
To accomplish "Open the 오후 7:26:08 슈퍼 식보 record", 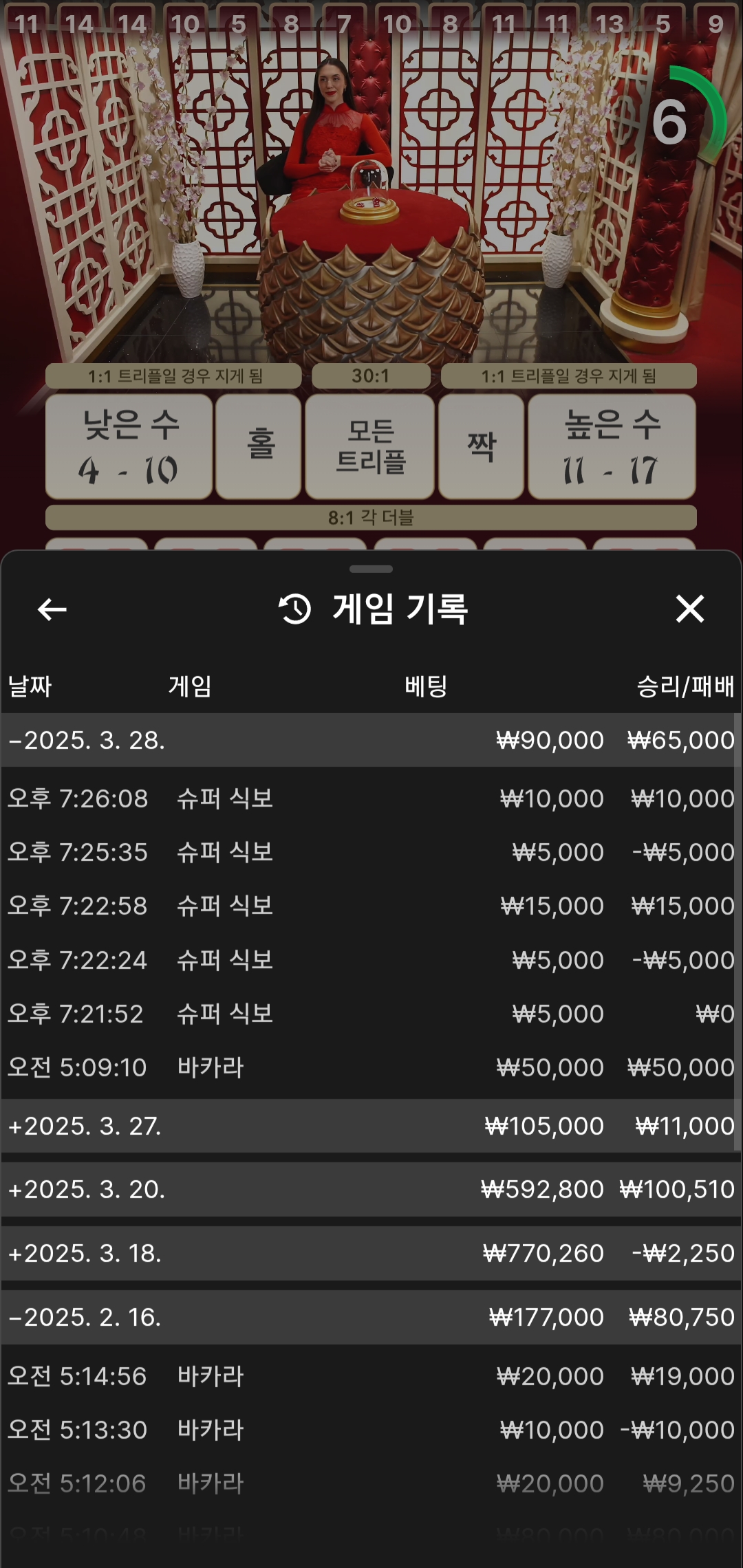I will [370, 798].
